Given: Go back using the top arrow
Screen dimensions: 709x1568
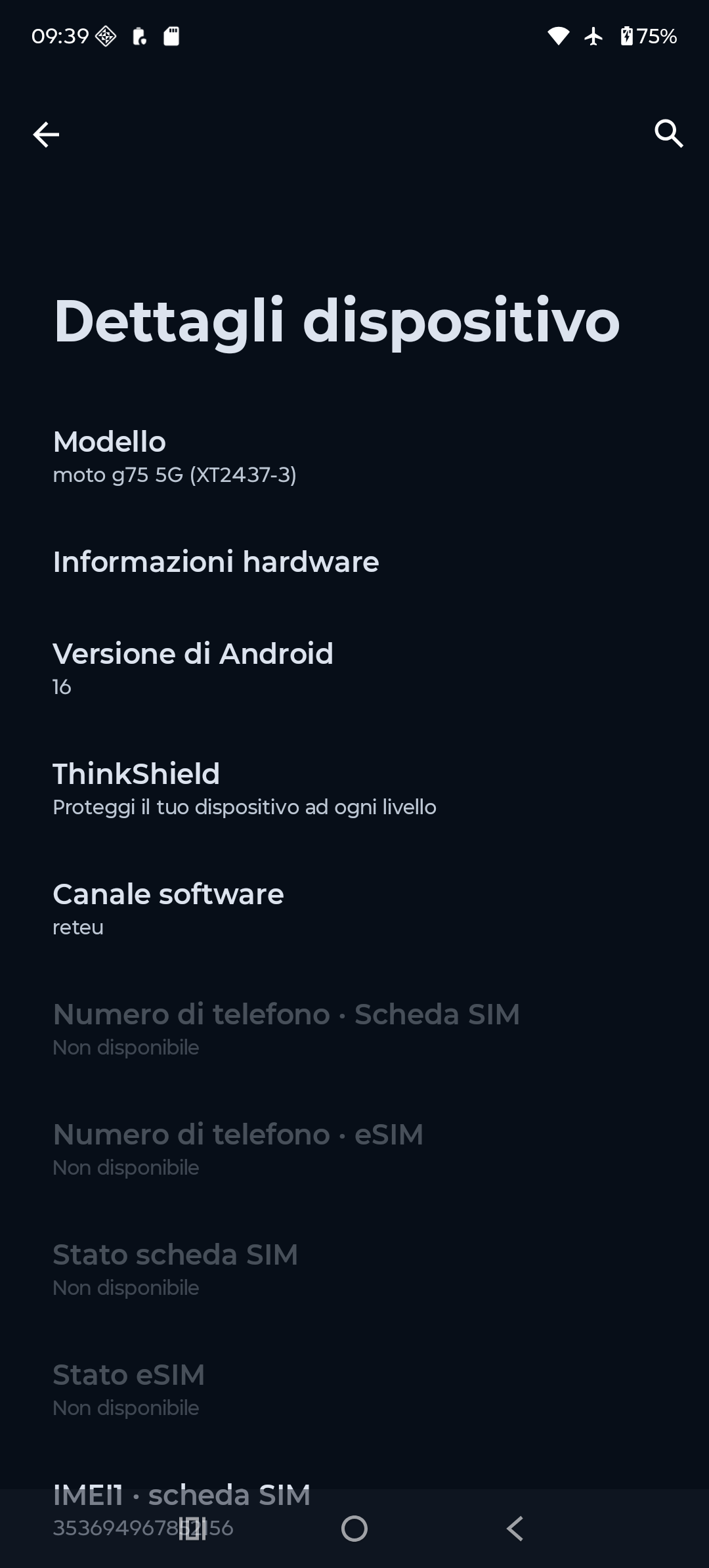Looking at the screenshot, I should [46, 135].
